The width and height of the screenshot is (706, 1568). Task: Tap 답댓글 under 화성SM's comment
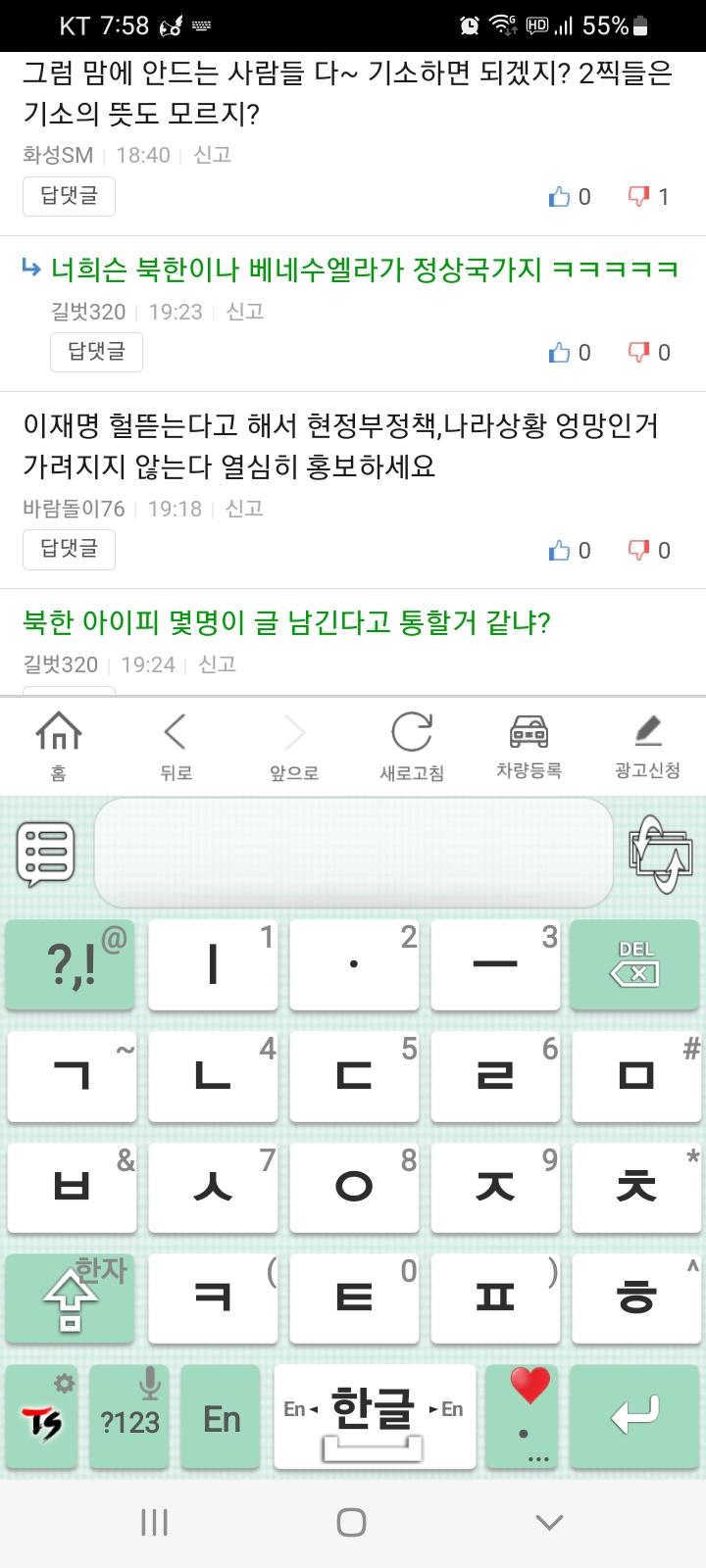(69, 196)
